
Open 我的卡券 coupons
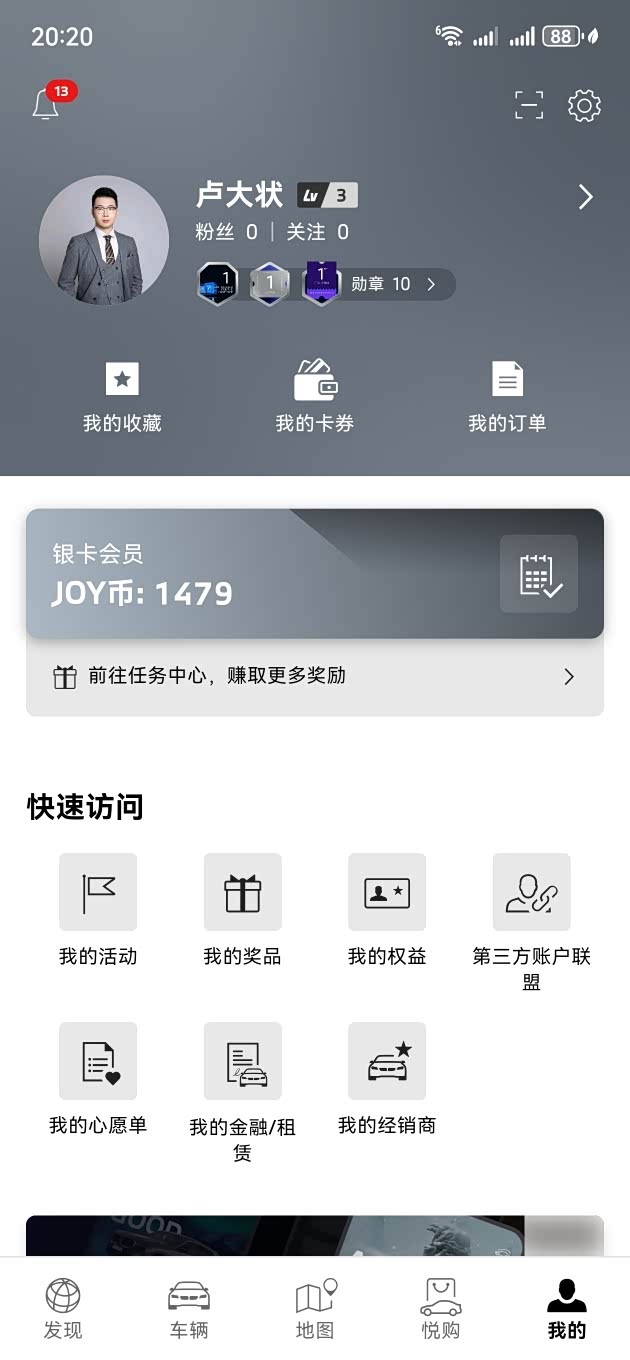pos(315,397)
